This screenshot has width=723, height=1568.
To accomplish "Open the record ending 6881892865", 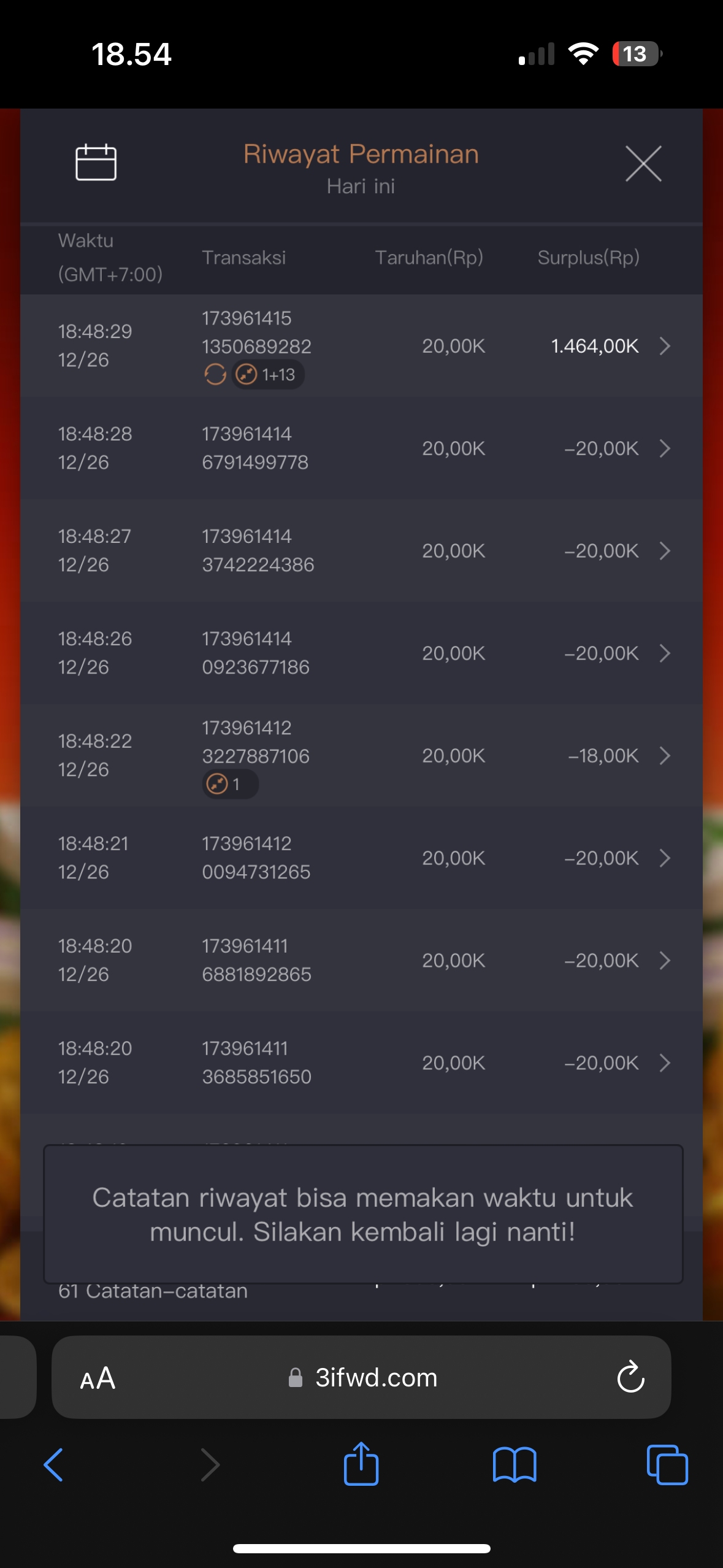I will [x=664, y=961].
